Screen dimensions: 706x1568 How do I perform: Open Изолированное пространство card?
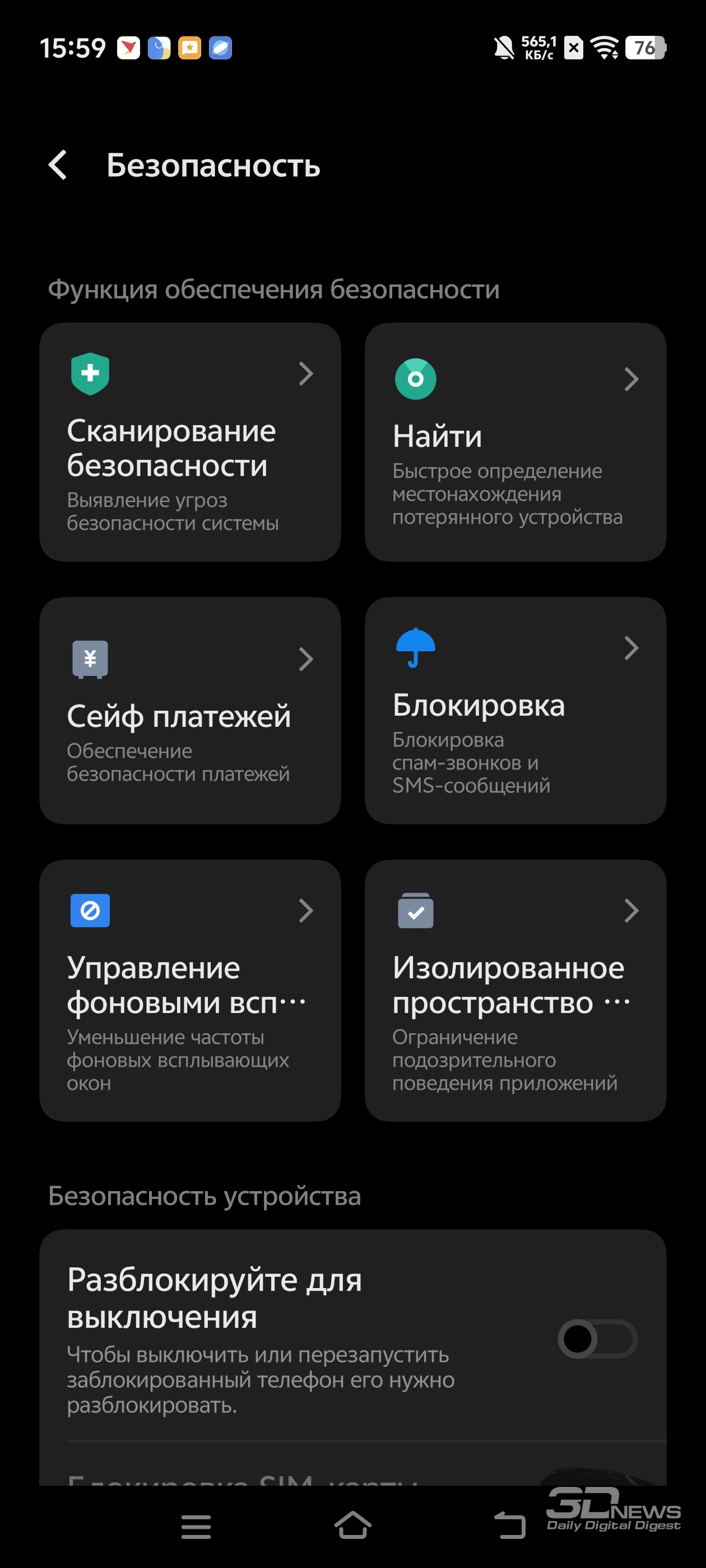tap(515, 990)
